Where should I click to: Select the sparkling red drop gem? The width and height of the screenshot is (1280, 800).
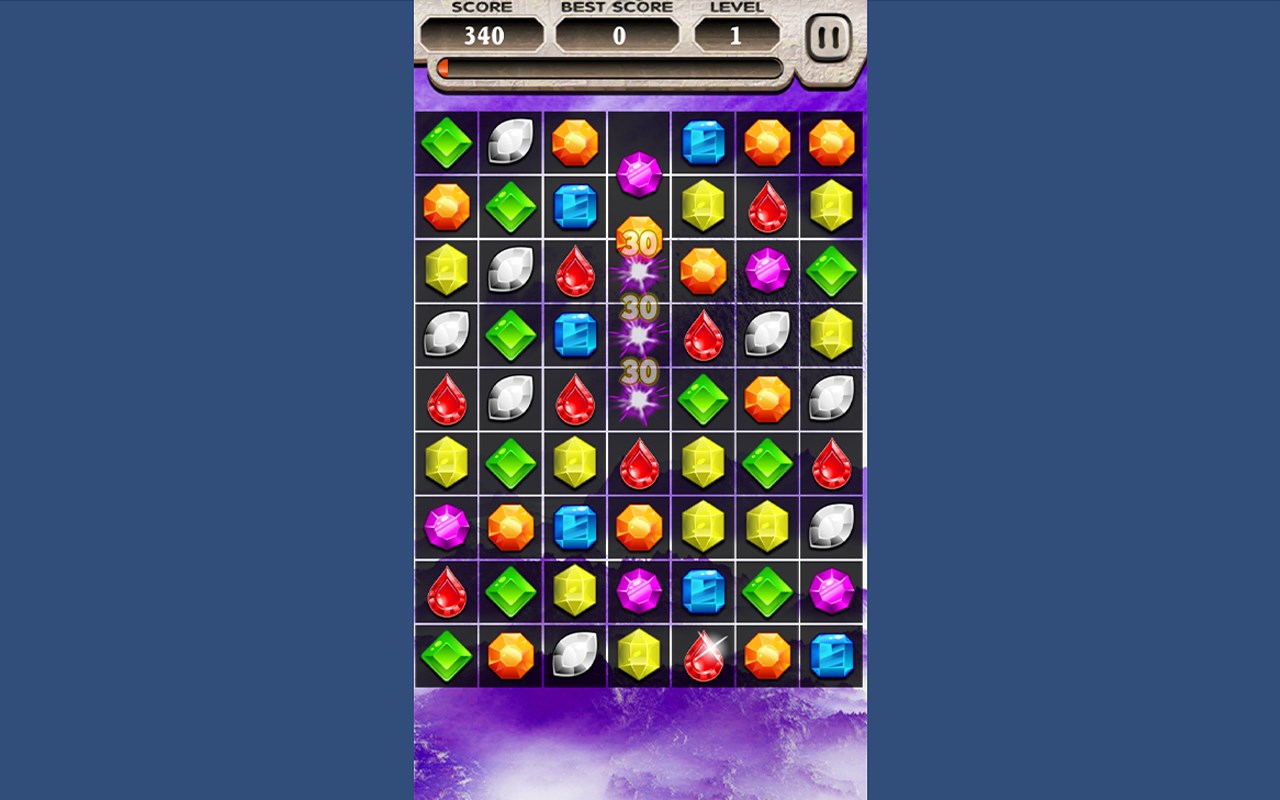(704, 656)
